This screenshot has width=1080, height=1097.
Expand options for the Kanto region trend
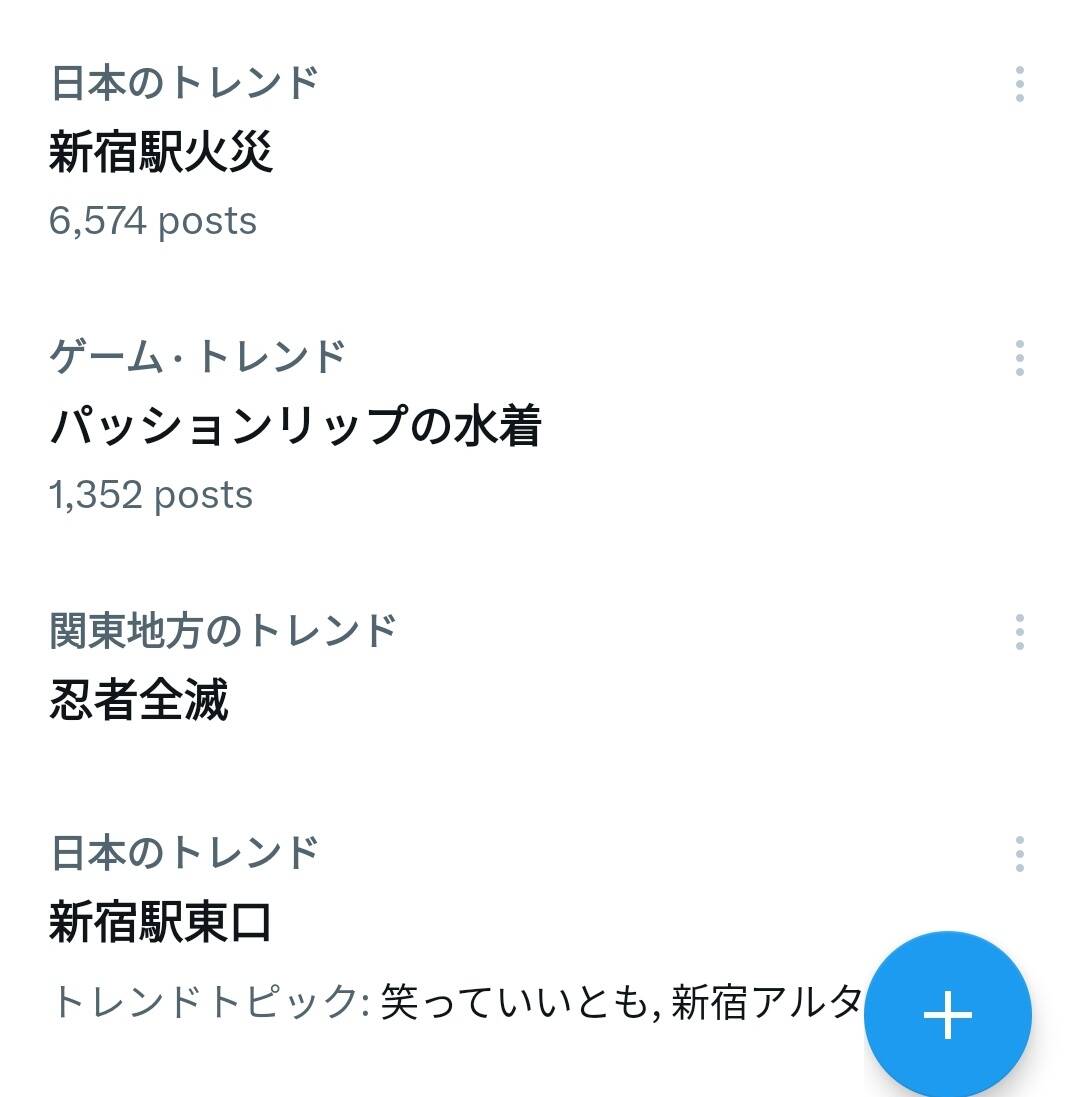click(x=1019, y=630)
